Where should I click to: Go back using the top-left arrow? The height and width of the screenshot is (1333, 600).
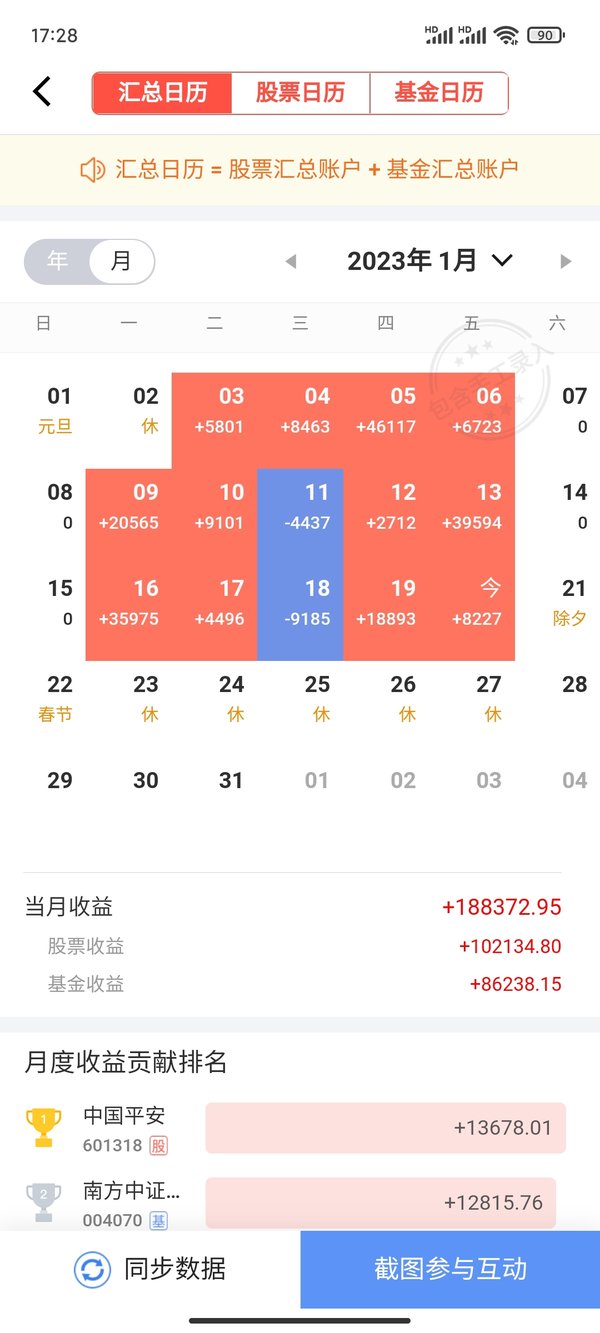point(41,92)
